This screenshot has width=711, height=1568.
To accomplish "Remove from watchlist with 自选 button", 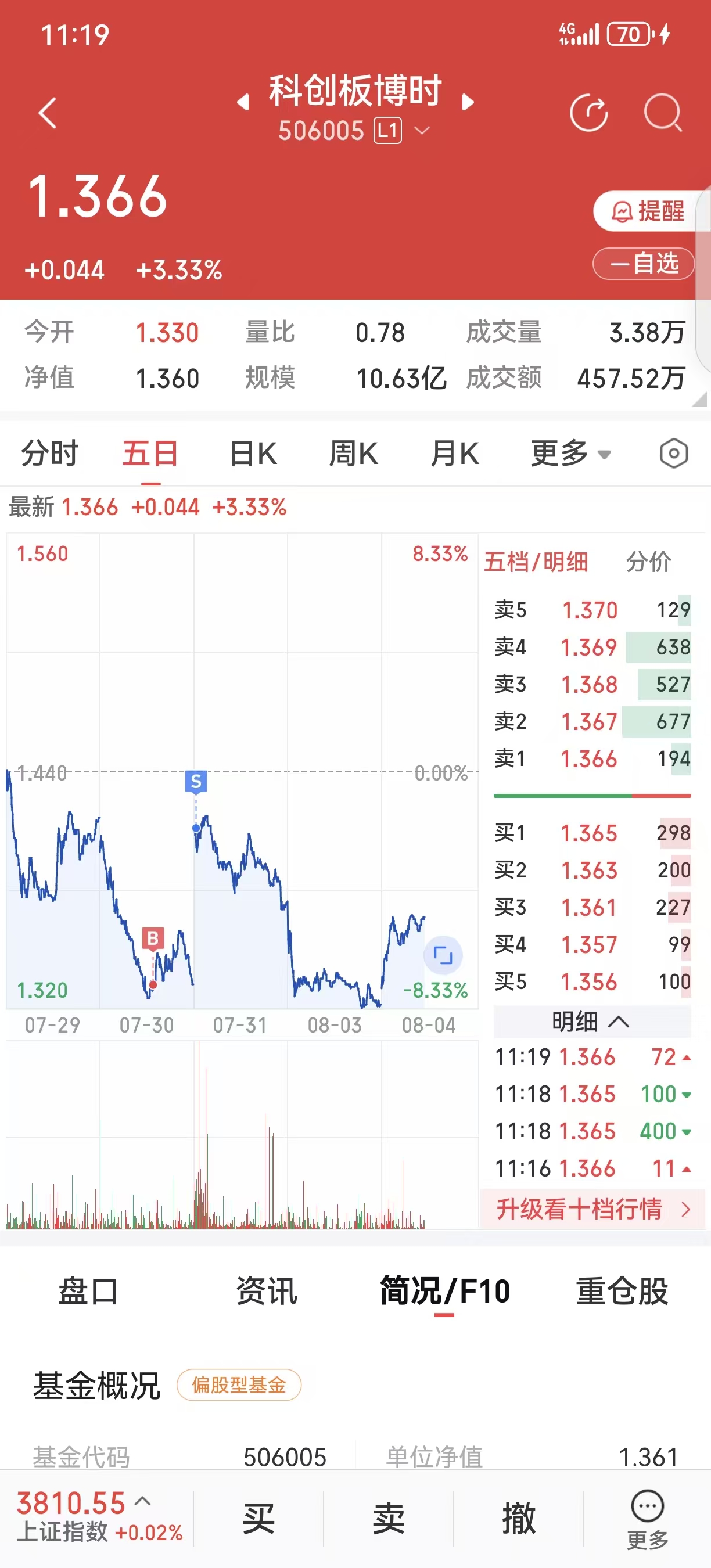I will (x=644, y=264).
